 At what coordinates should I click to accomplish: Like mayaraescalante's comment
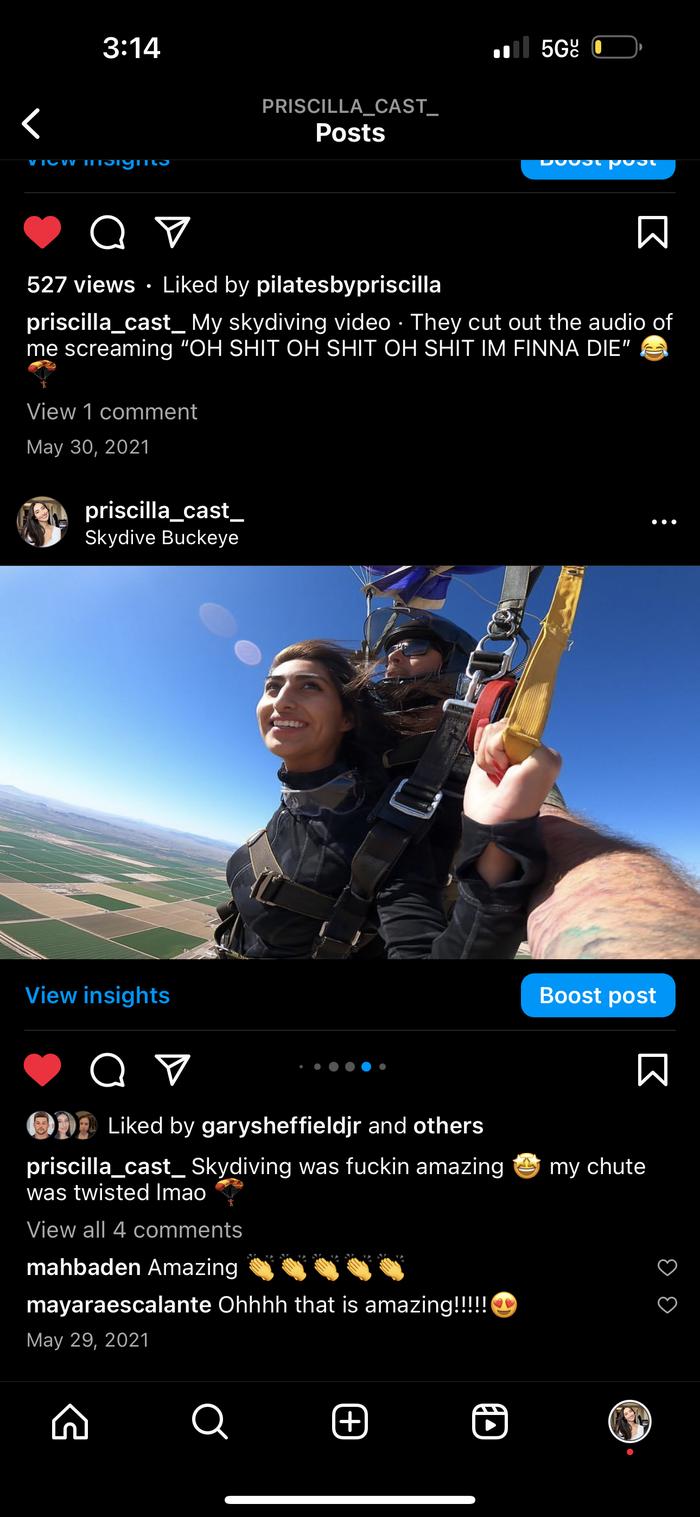tap(667, 1305)
